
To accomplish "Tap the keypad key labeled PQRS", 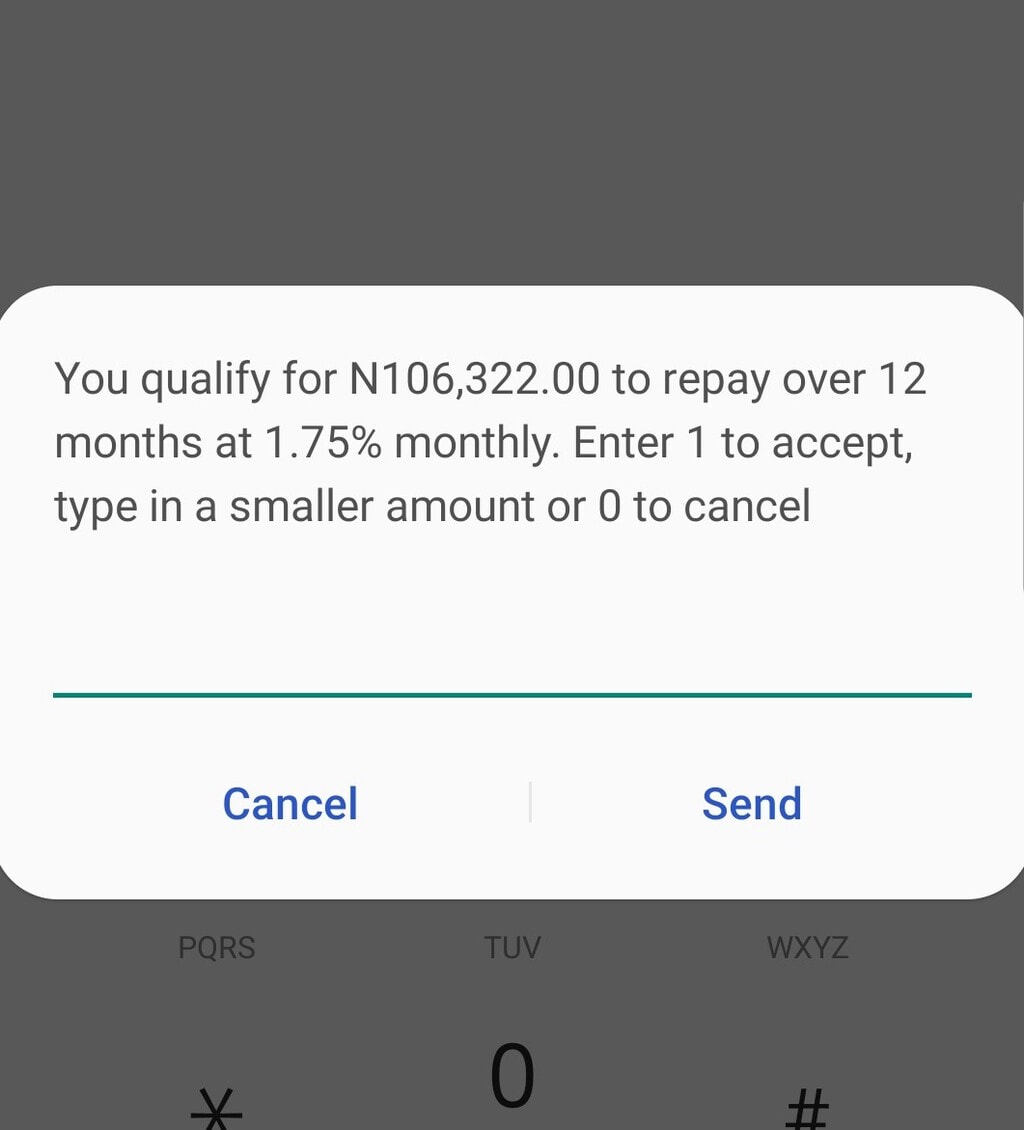I will (216, 947).
